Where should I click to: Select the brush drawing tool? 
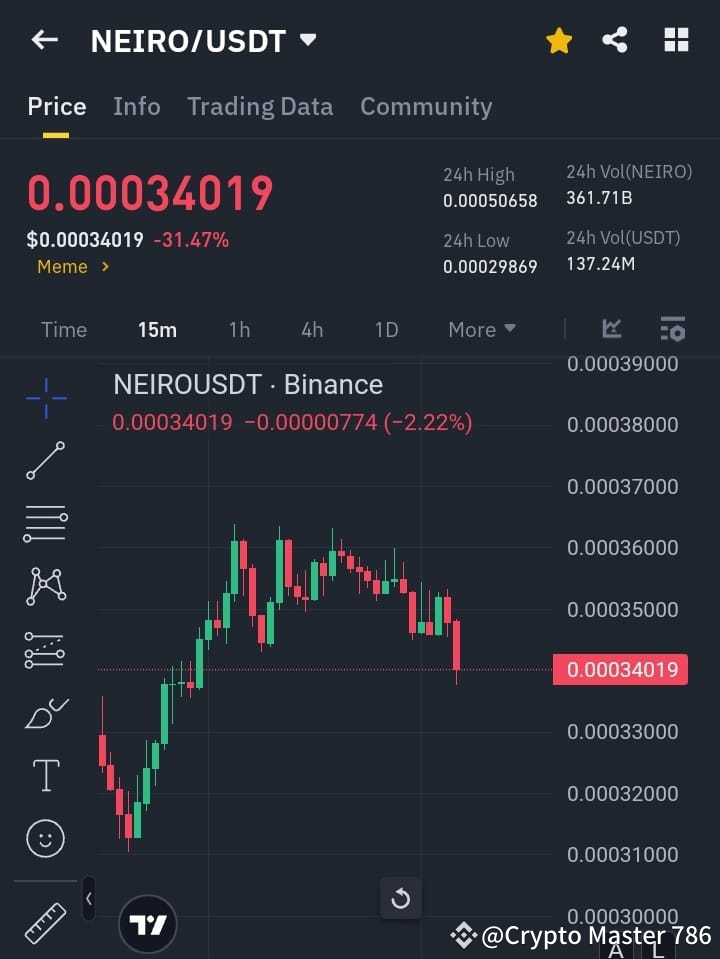pyautogui.click(x=45, y=712)
